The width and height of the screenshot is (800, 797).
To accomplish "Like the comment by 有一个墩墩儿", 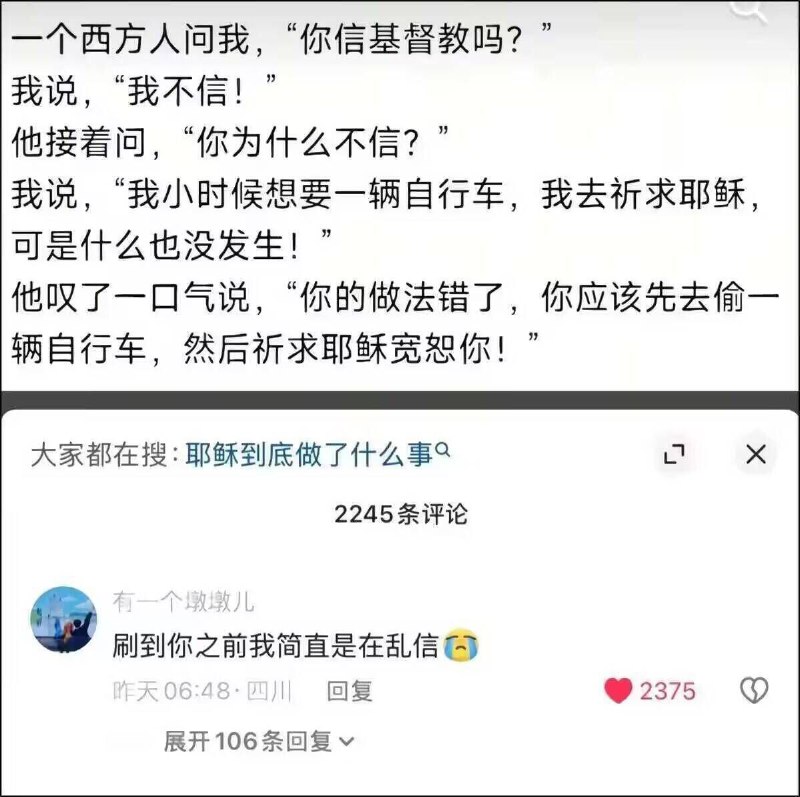I will point(619,690).
